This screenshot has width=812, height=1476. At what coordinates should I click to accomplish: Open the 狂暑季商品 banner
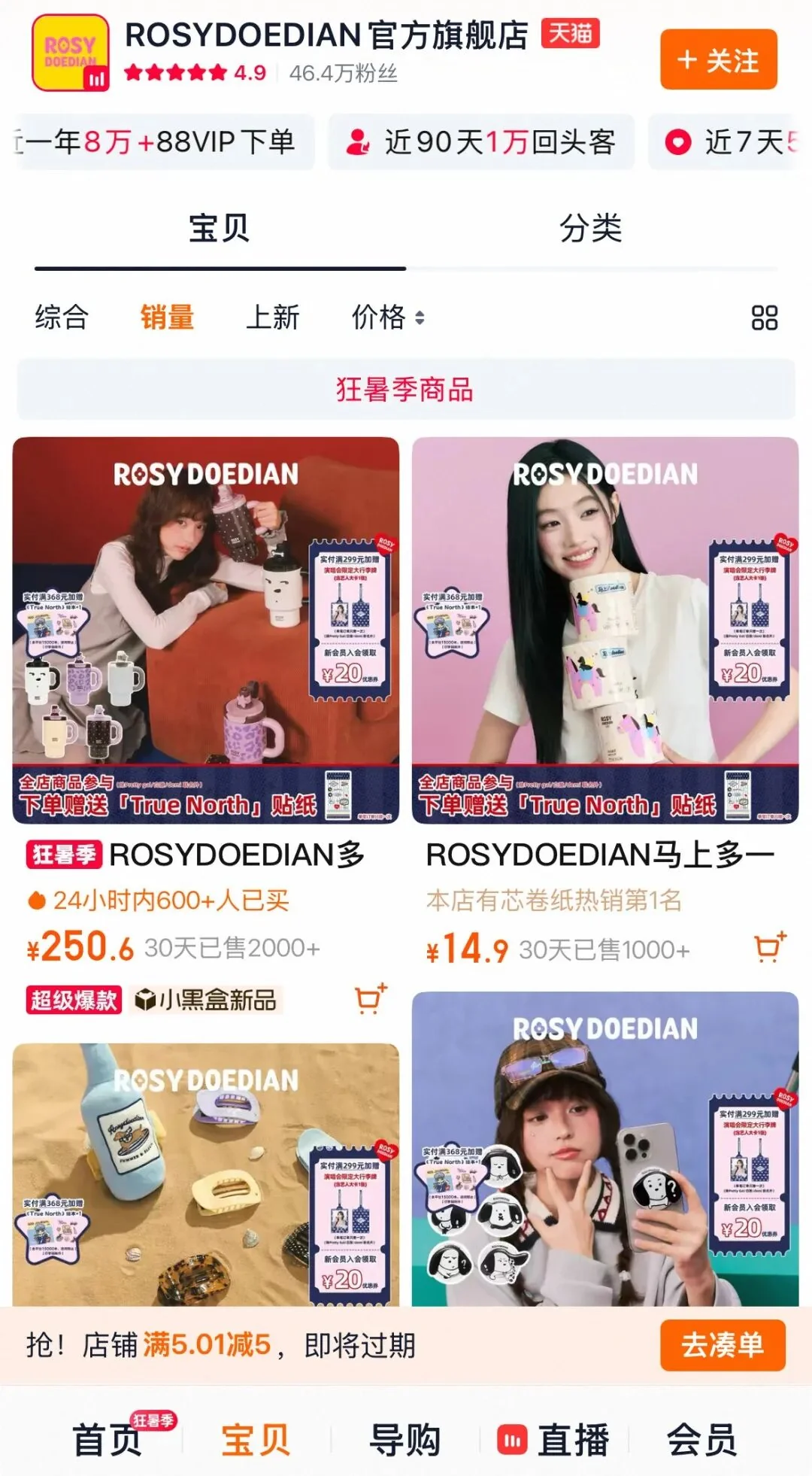pos(406,390)
